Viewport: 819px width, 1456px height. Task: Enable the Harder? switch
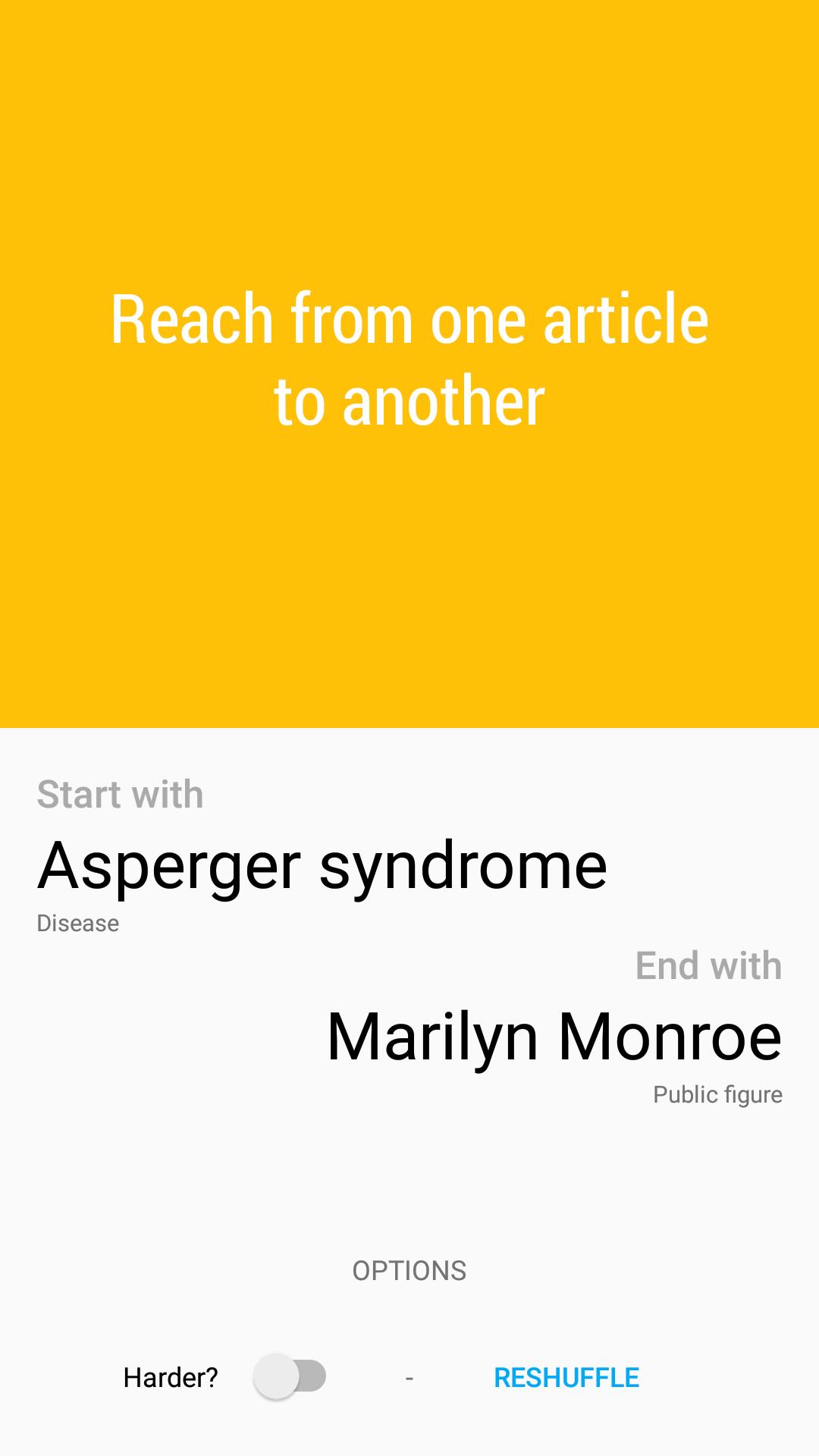[290, 1376]
